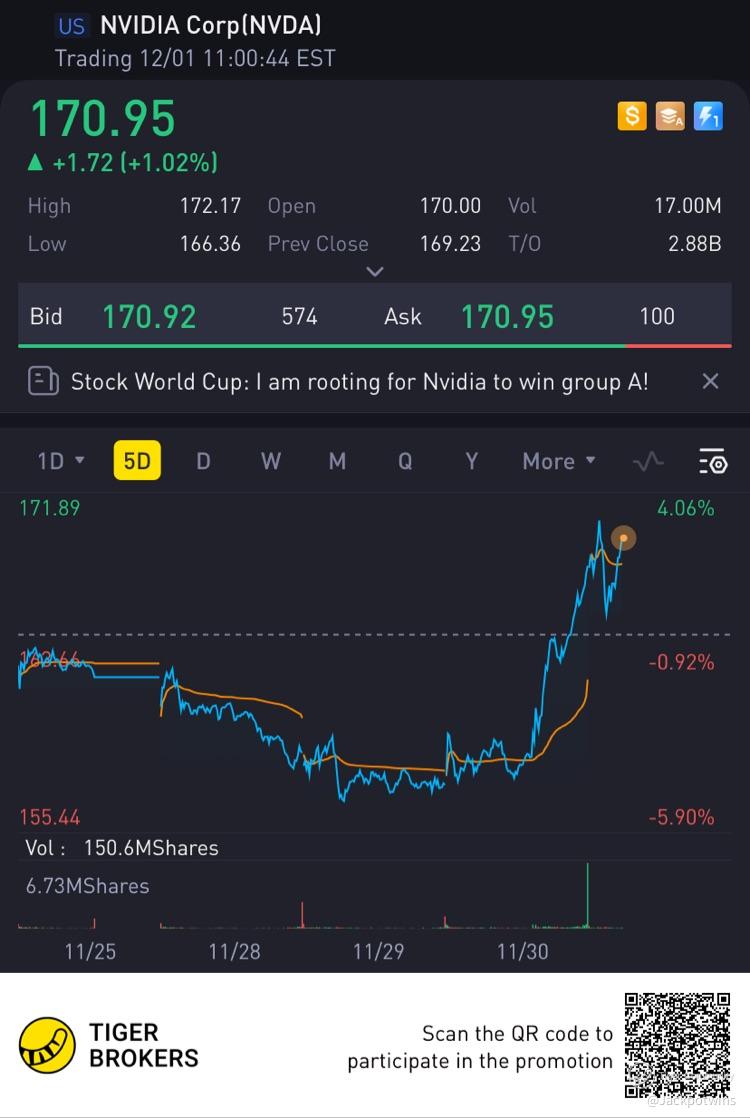The width and height of the screenshot is (750, 1118).
Task: Open the Bid and Ask quote row
Action: [375, 317]
